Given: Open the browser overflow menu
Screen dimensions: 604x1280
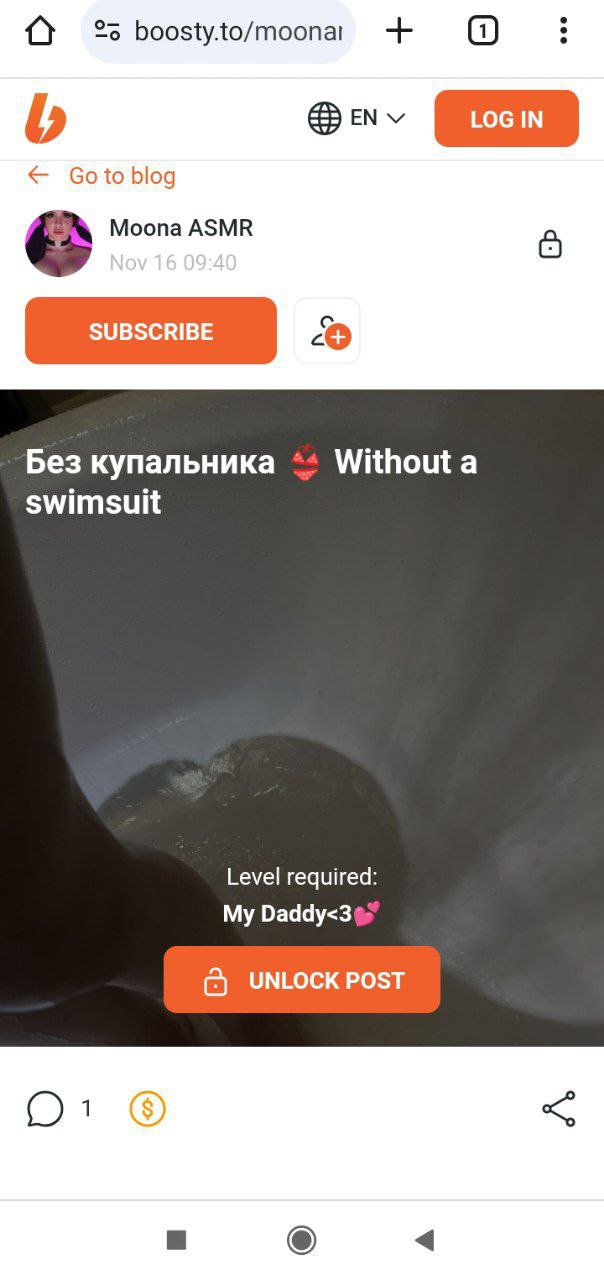Looking at the screenshot, I should pyautogui.click(x=564, y=31).
